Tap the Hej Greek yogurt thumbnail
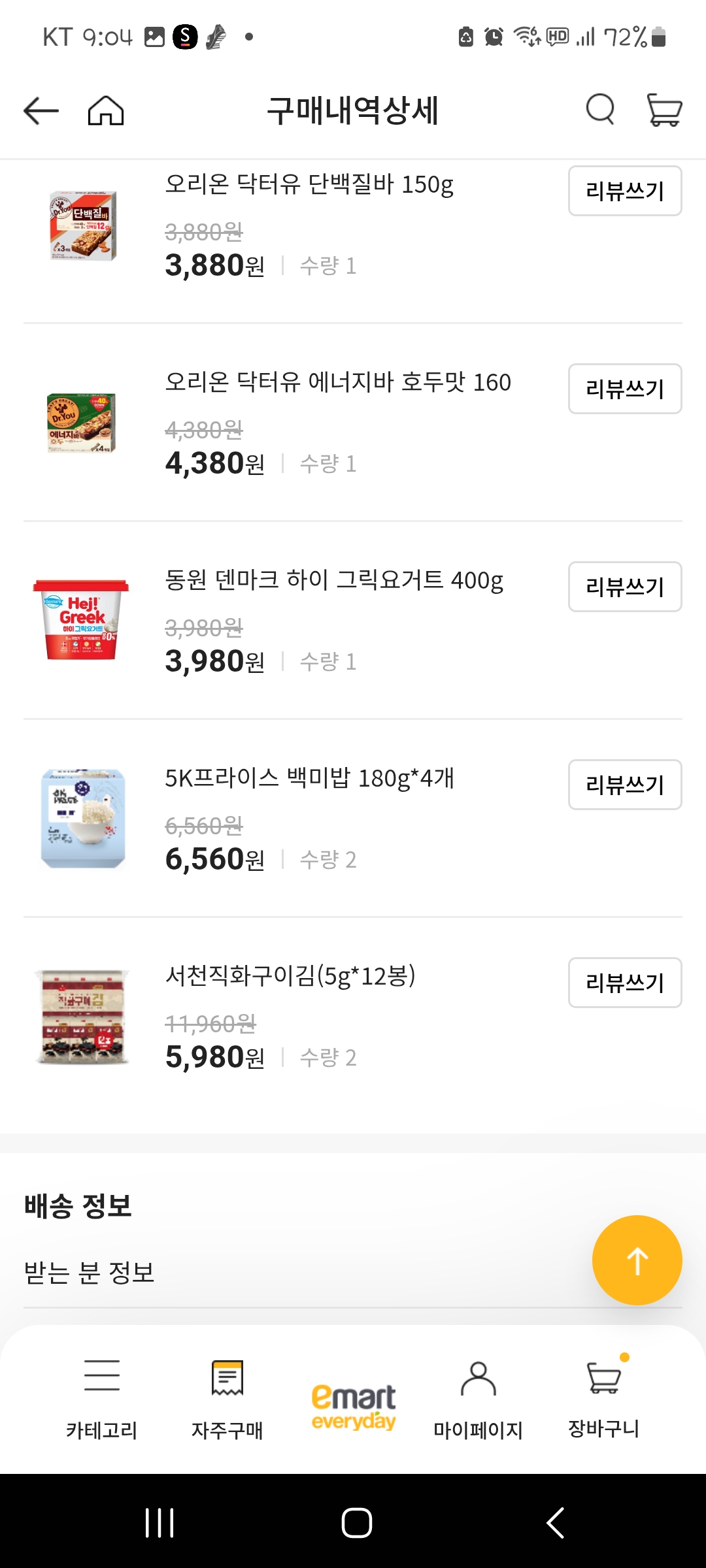706x1568 pixels. [81, 617]
